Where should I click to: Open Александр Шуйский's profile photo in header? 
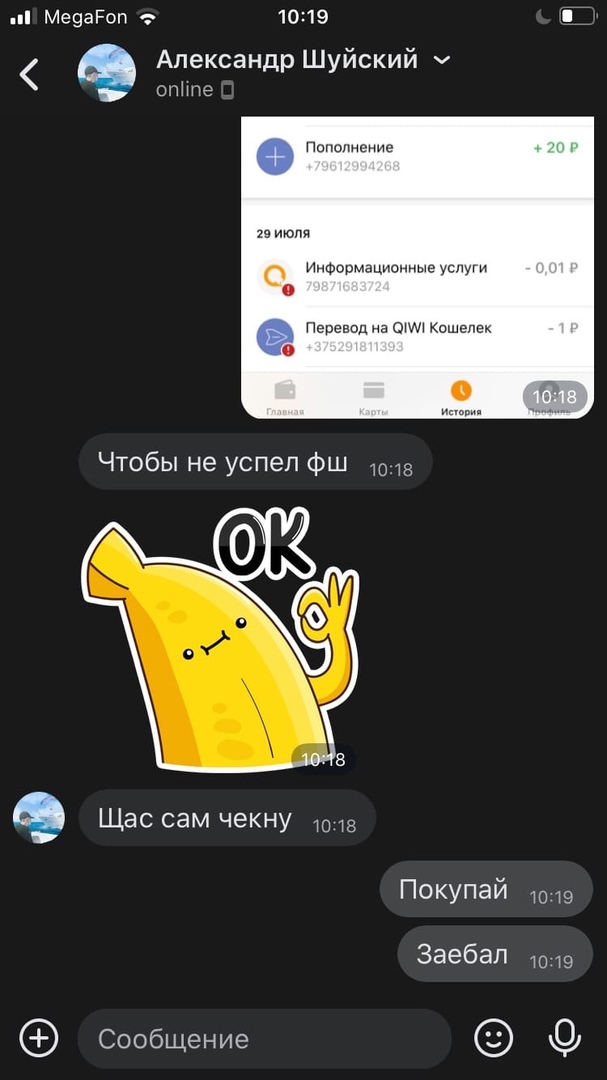click(x=107, y=74)
